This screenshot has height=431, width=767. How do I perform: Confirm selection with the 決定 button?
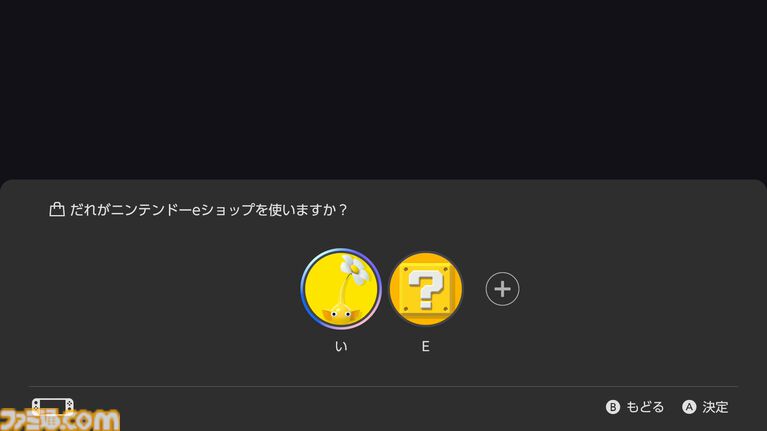[x=705, y=407]
